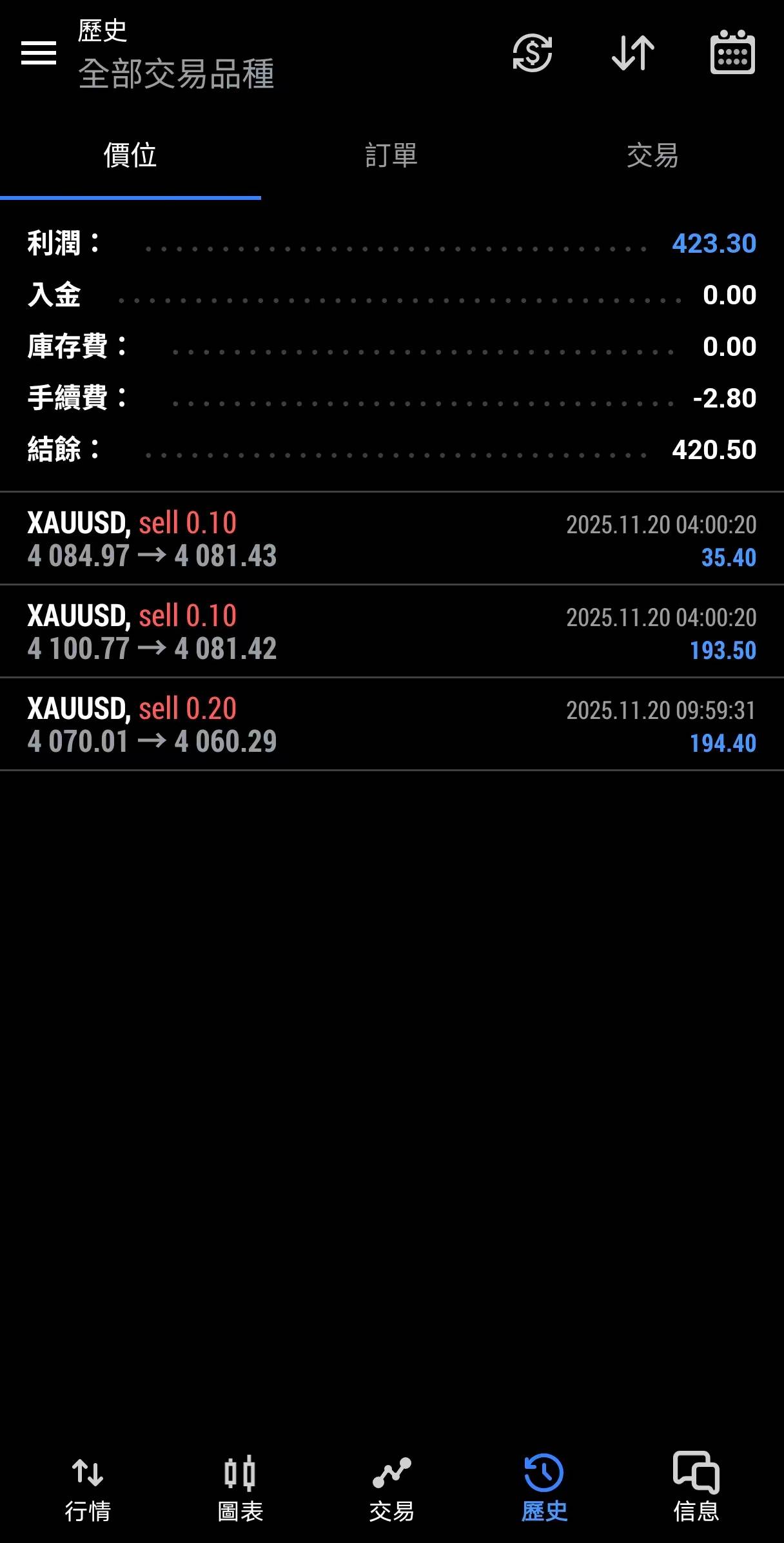
Task: Expand the XAUUSD sell 0.20 trade
Action: [x=391, y=725]
